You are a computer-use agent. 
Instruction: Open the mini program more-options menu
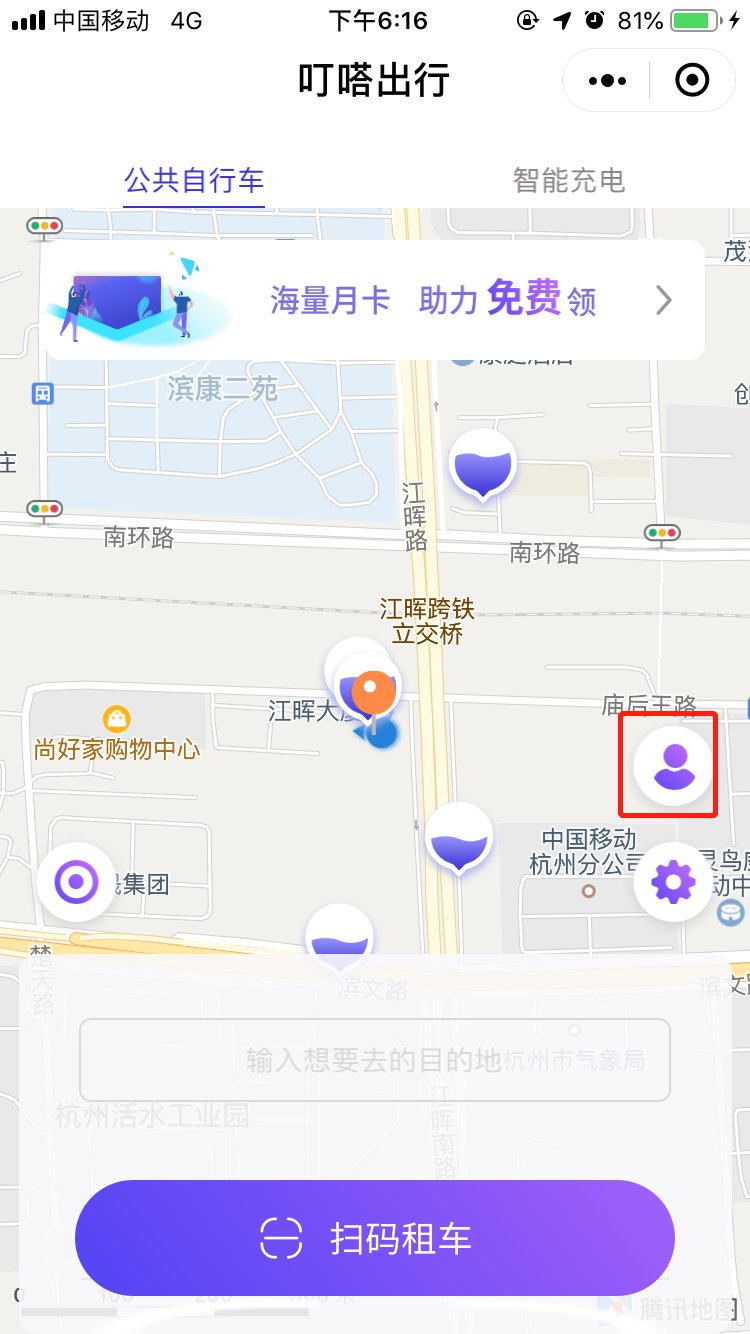[x=608, y=80]
